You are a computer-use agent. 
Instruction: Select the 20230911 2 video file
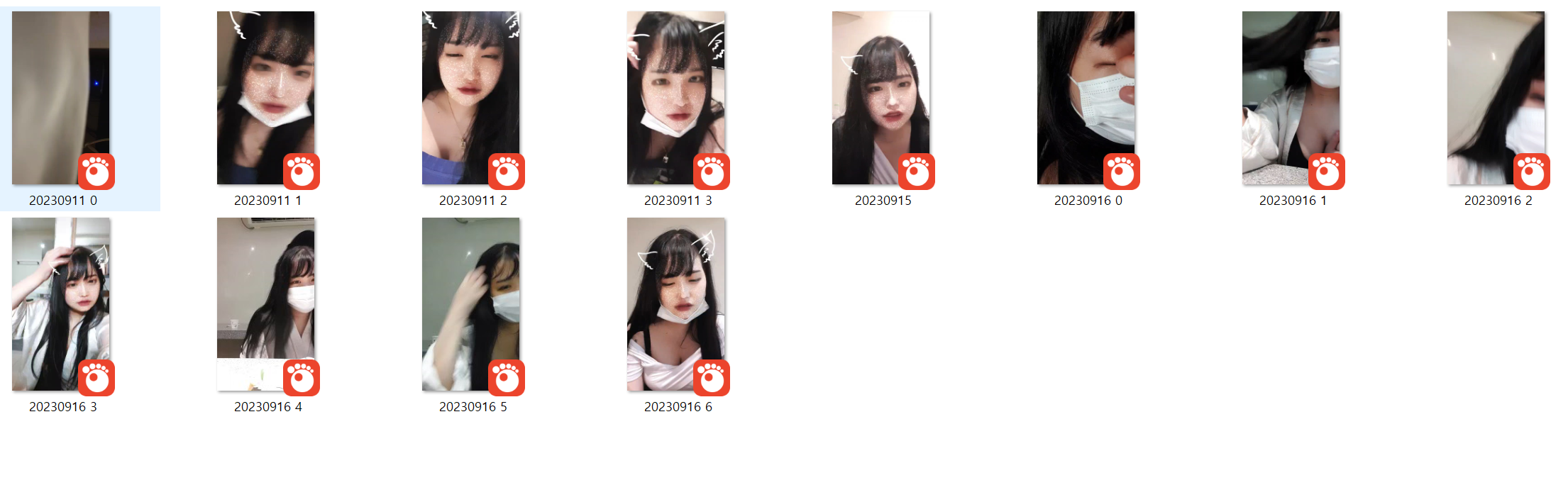pyautogui.click(x=471, y=98)
